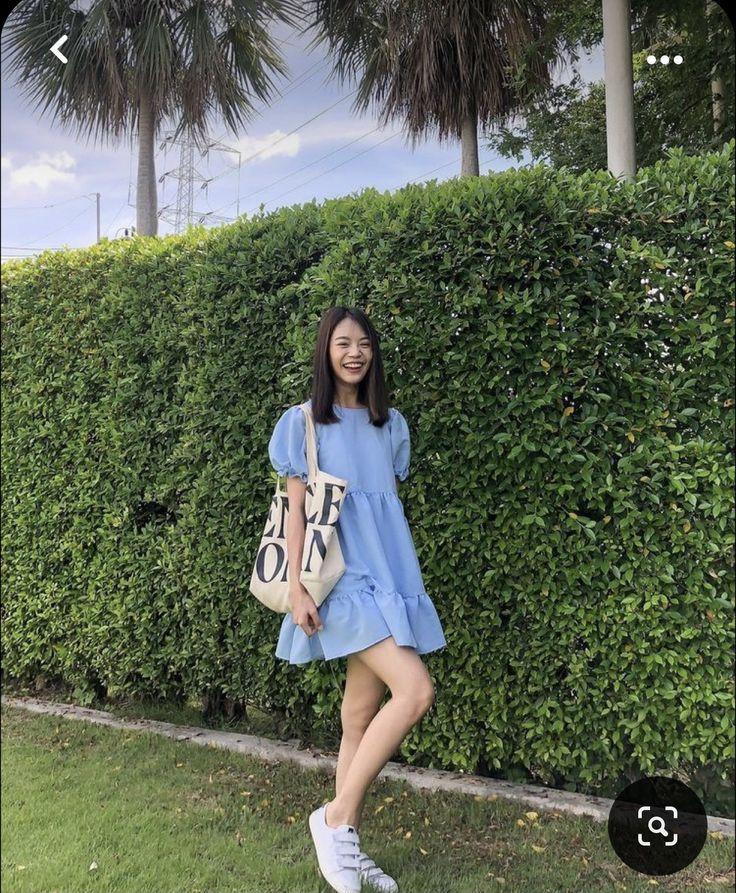Open the three-dot overflow menu
The image size is (736, 893).
[x=664, y=60]
